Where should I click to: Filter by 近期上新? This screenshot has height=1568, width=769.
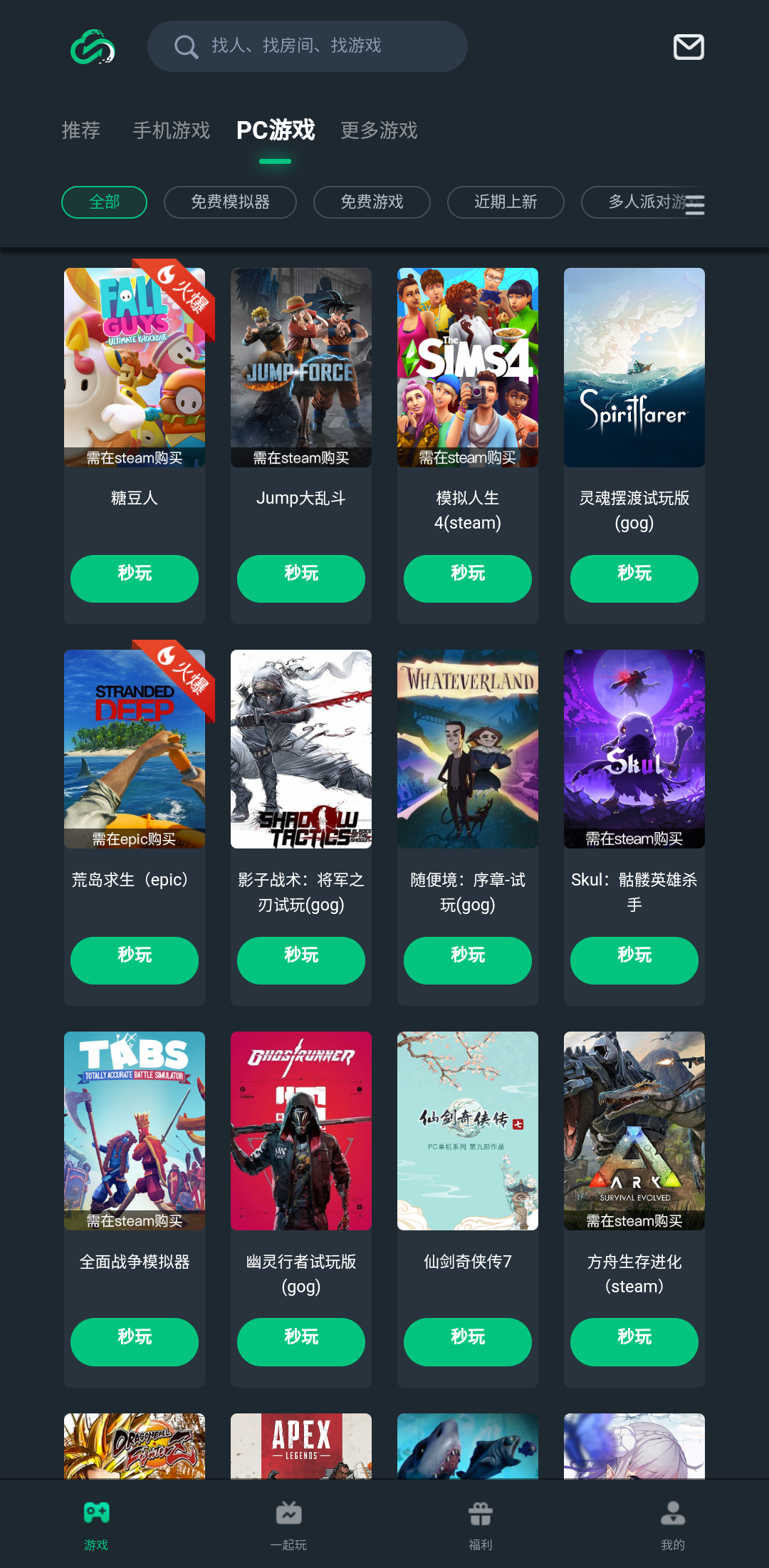[506, 202]
